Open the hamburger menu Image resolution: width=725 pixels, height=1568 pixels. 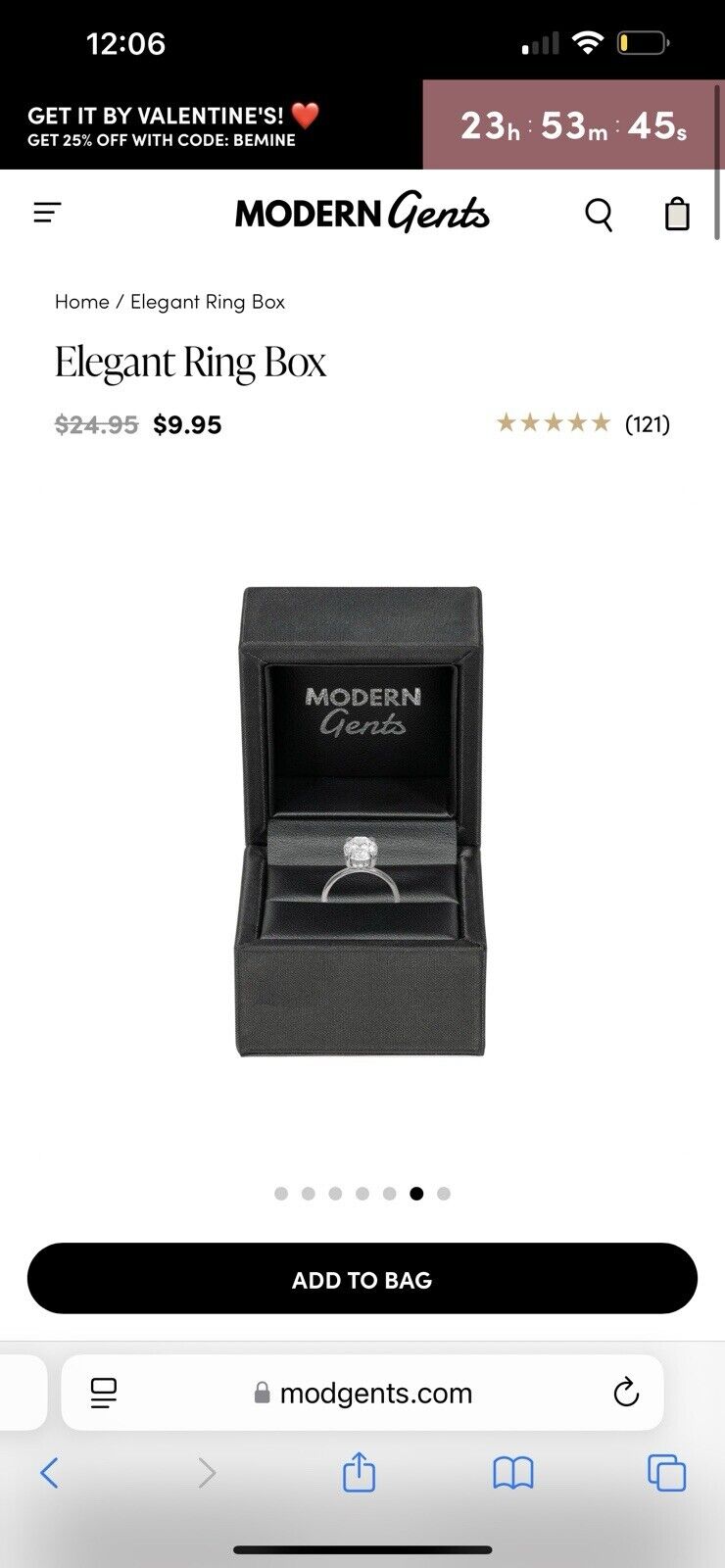(x=47, y=213)
